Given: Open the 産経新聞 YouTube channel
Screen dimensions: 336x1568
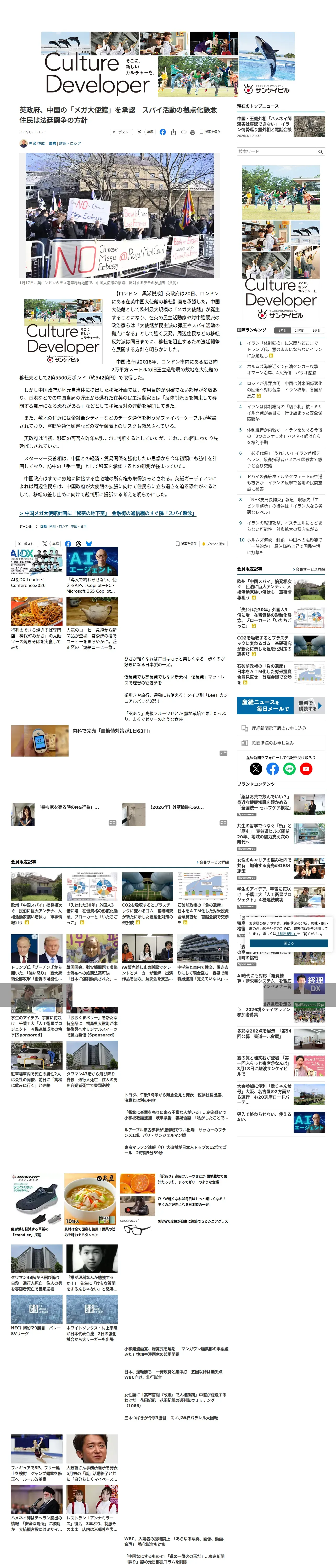Looking at the screenshot, I should click(x=306, y=769).
